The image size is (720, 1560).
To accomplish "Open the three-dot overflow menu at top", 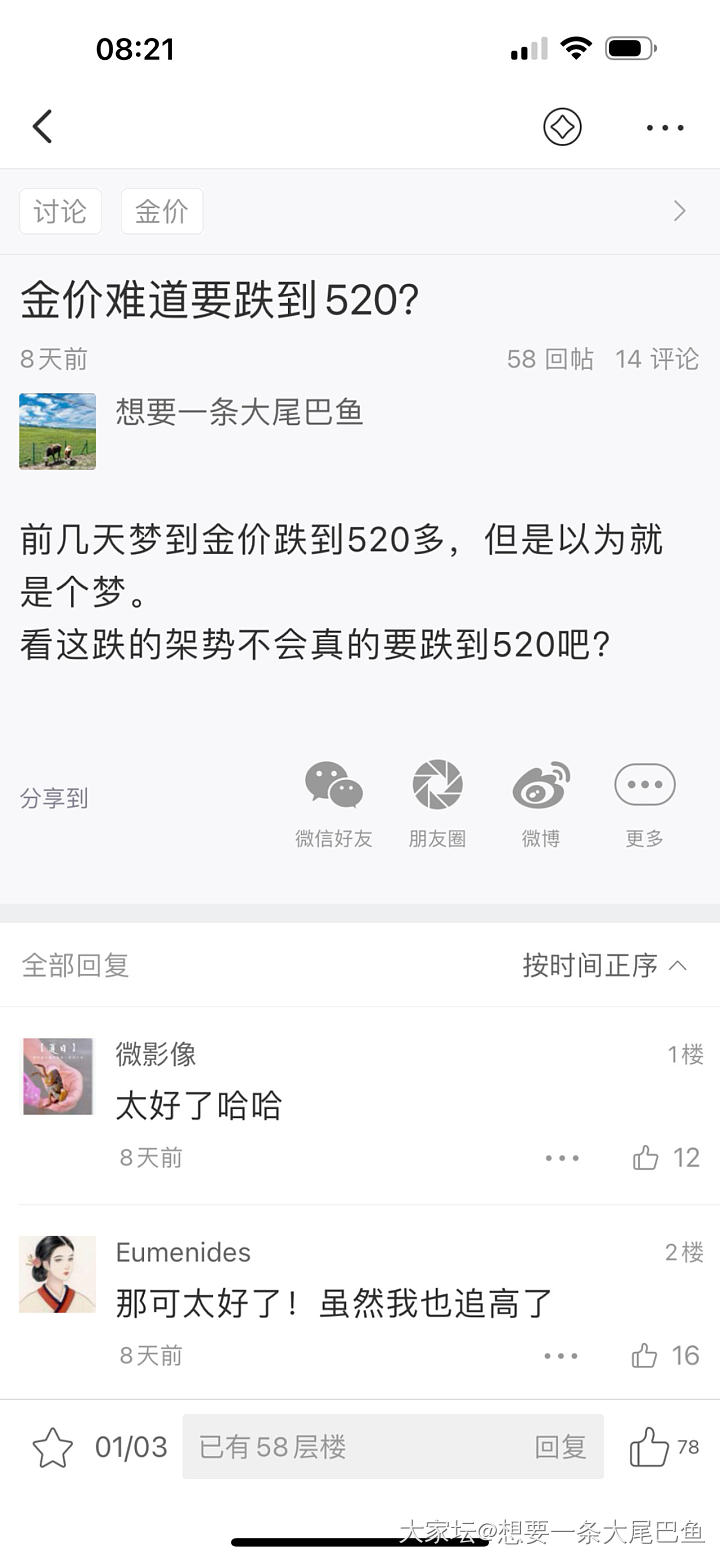I will coord(665,128).
